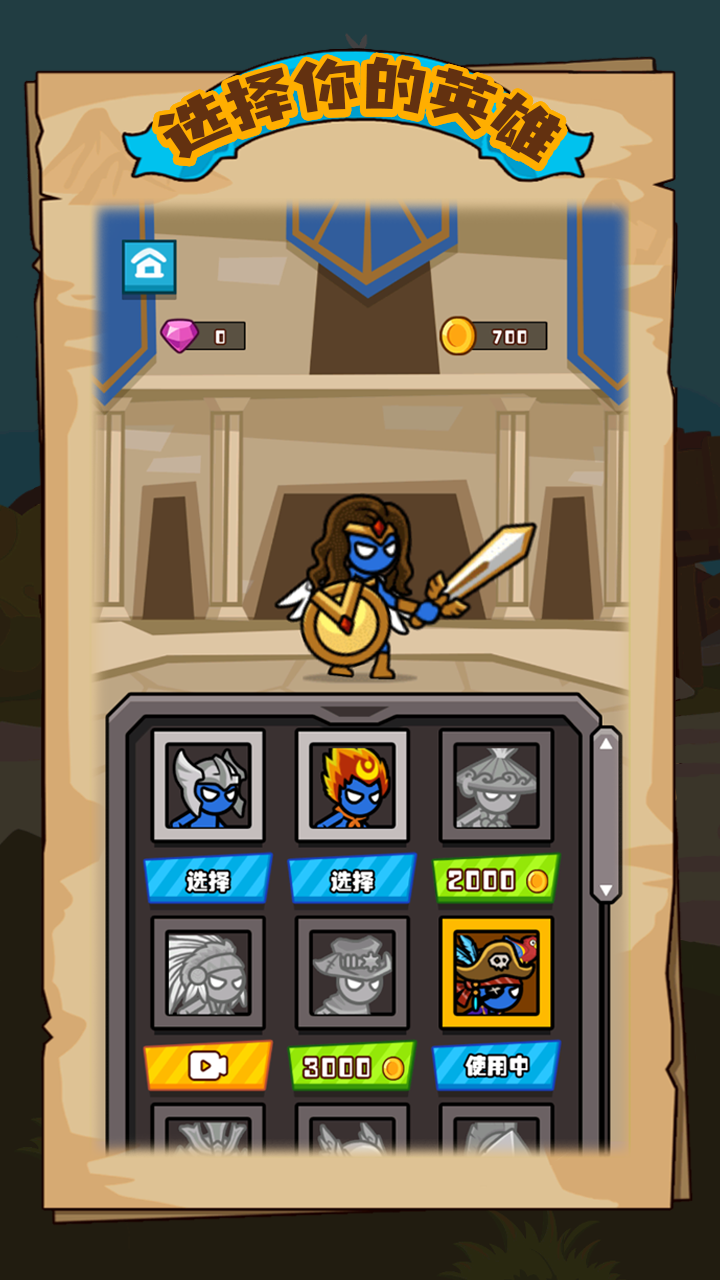This screenshot has width=720, height=1280.
Task: Preview the locked feather headdress hero
Action: pyautogui.click(x=208, y=973)
